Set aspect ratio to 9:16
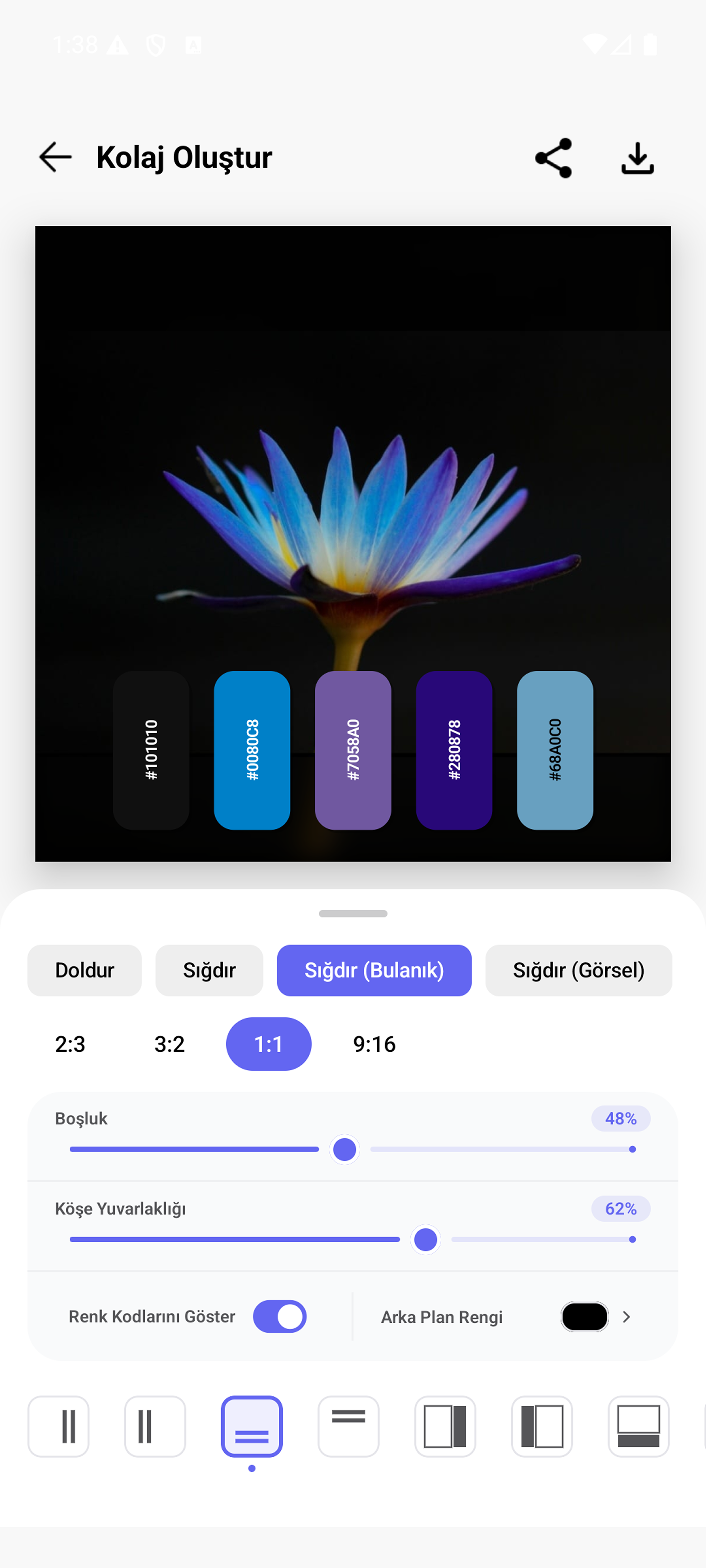Image resolution: width=706 pixels, height=1568 pixels. [374, 1044]
